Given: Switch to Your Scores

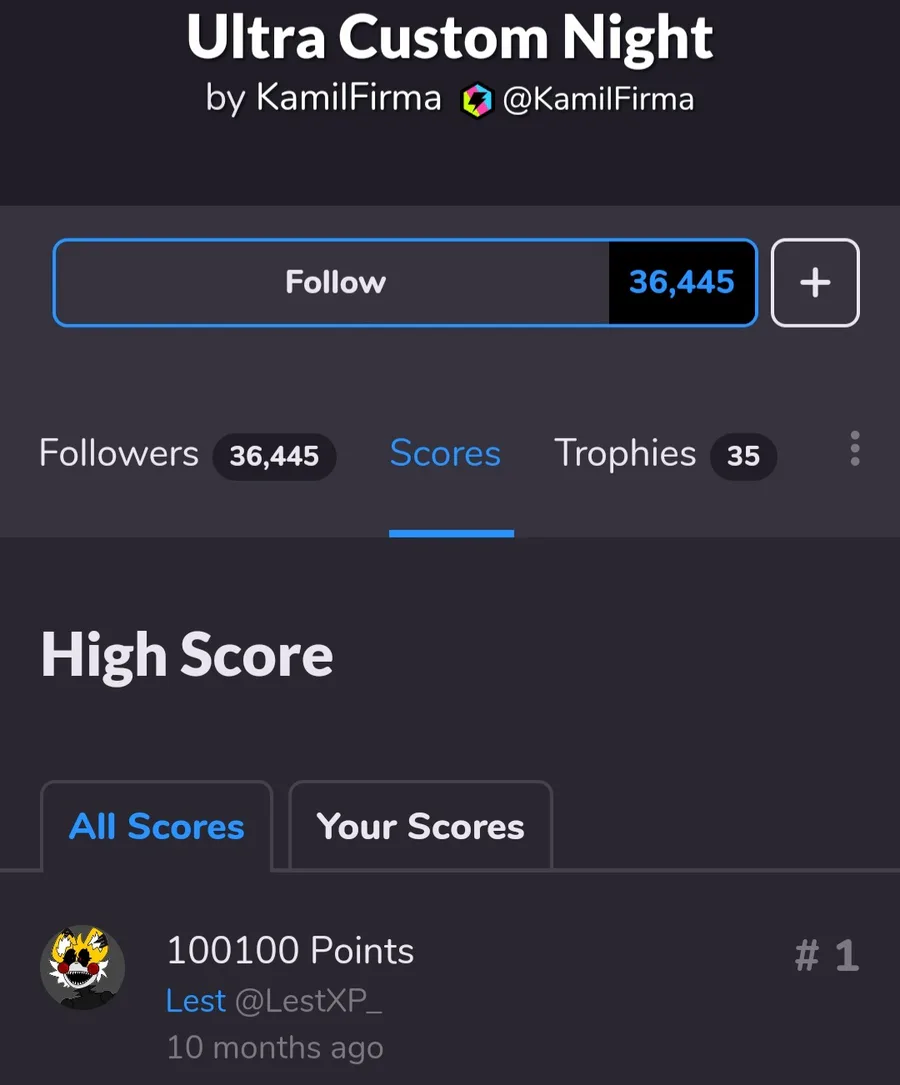Looking at the screenshot, I should point(420,826).
